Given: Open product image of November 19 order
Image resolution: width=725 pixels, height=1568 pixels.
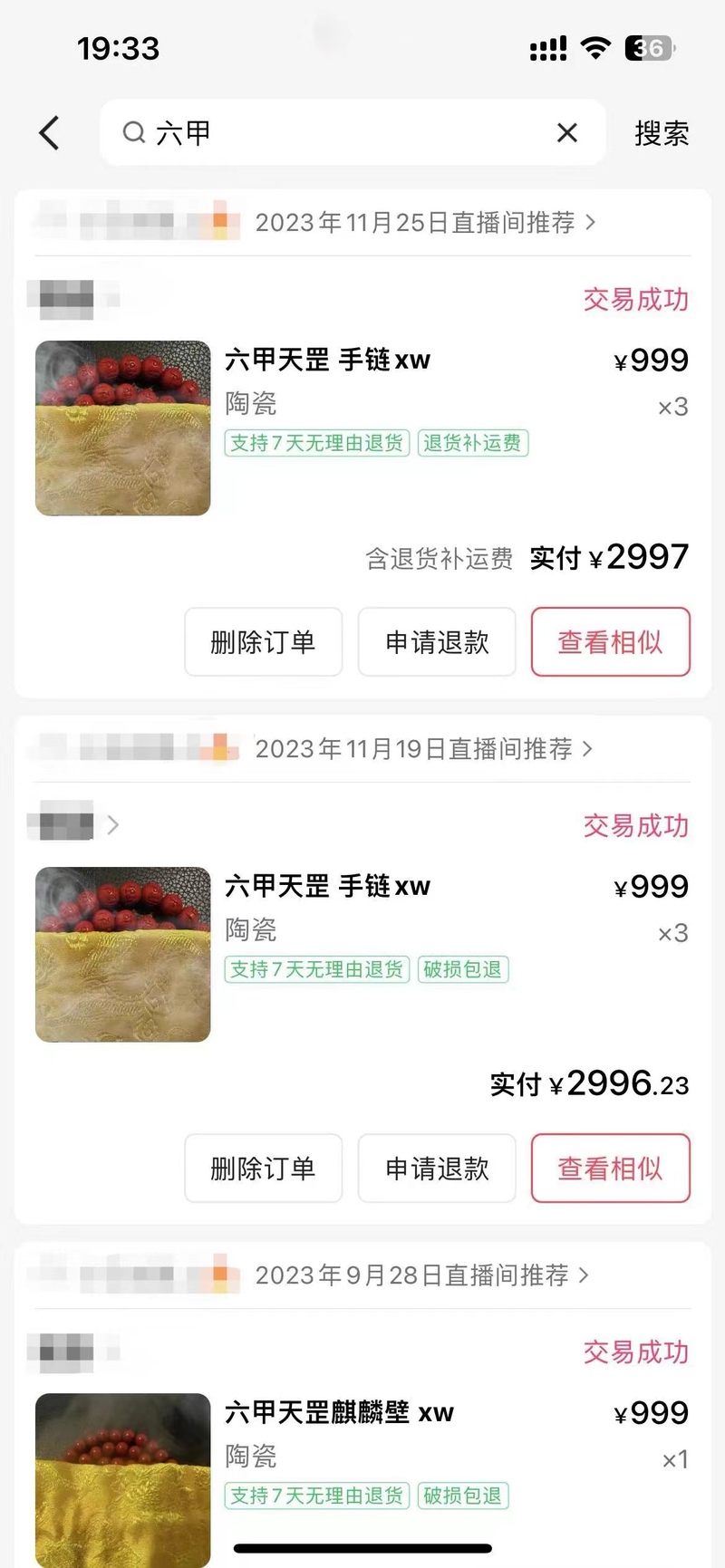Looking at the screenshot, I should click(123, 955).
